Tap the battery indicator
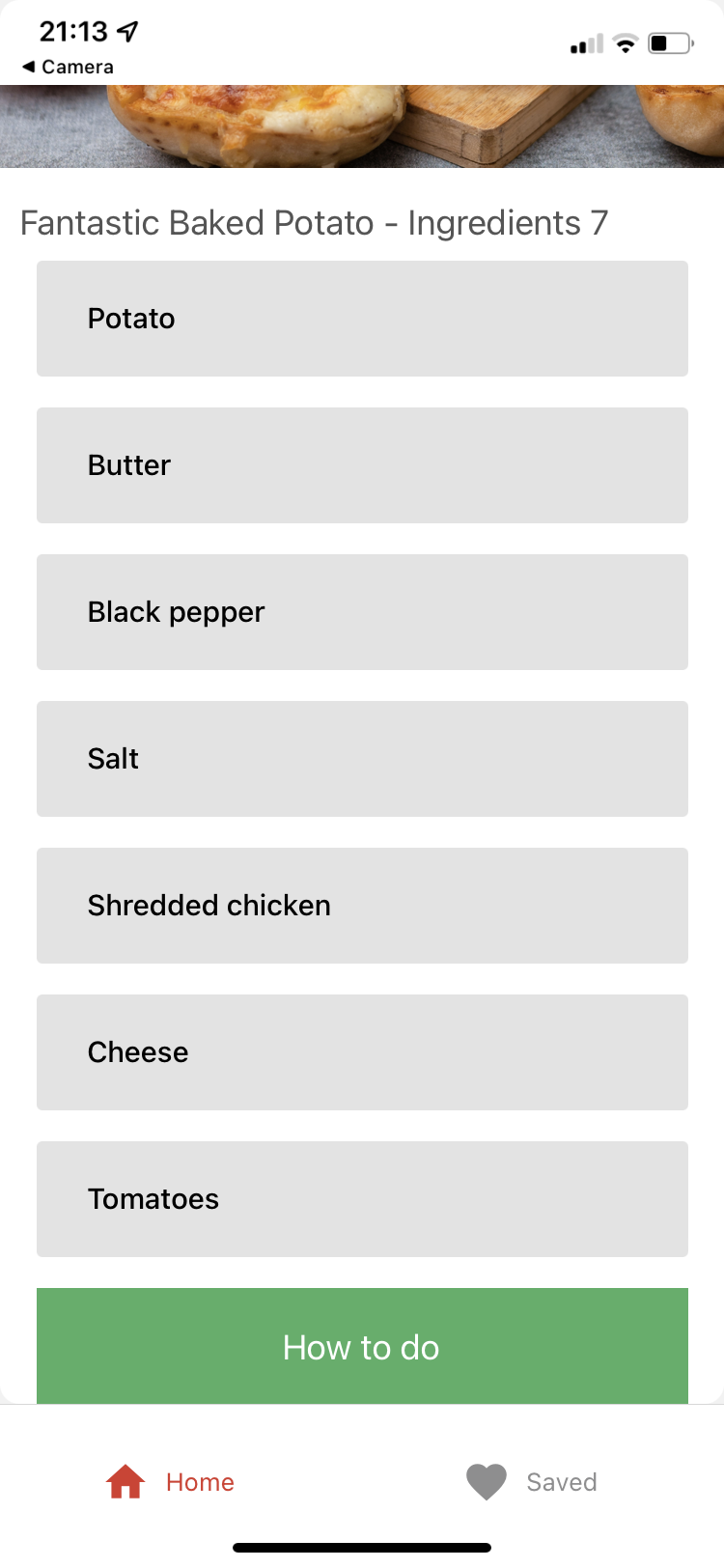Screen dimensions: 724x1568 [x=671, y=42]
